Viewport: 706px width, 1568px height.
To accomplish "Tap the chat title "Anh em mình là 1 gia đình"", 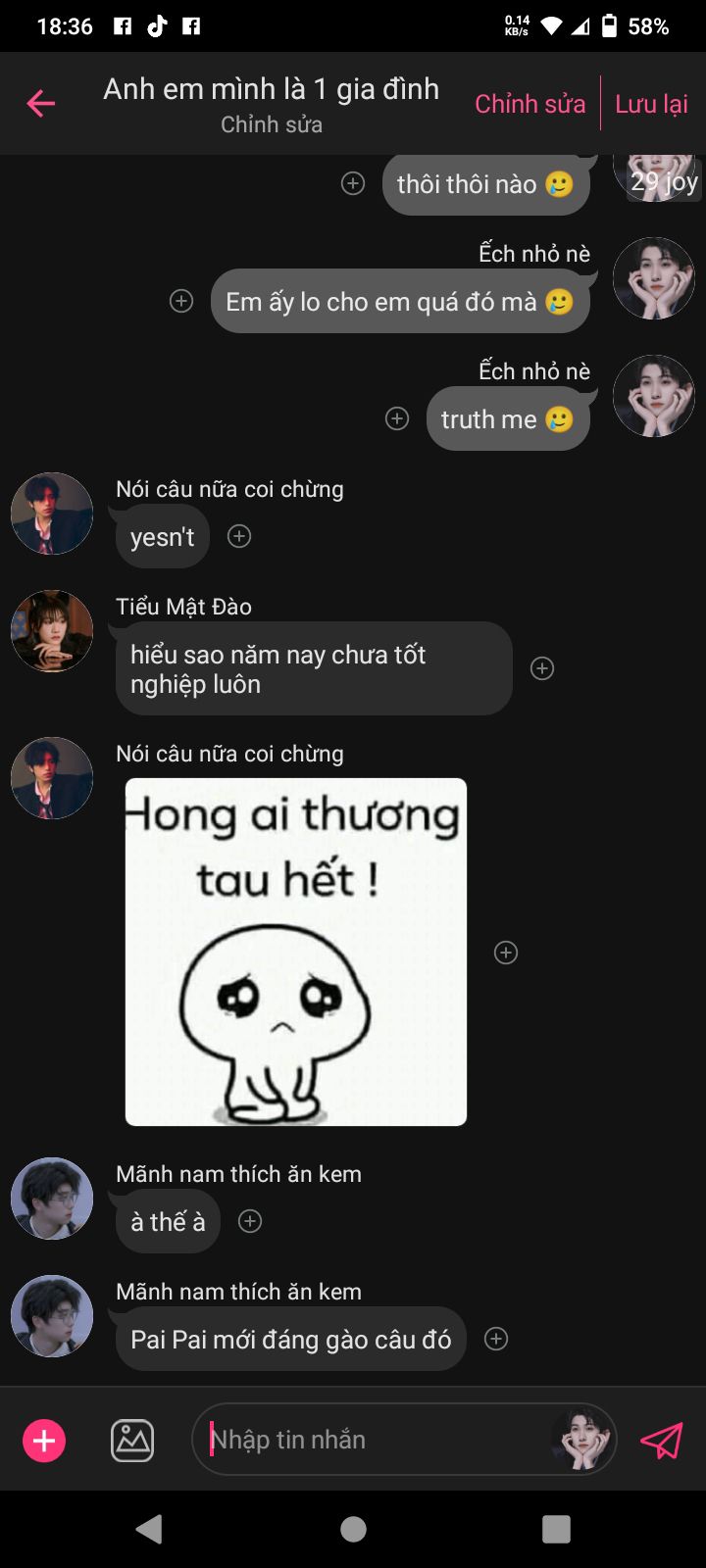I will pos(272,89).
